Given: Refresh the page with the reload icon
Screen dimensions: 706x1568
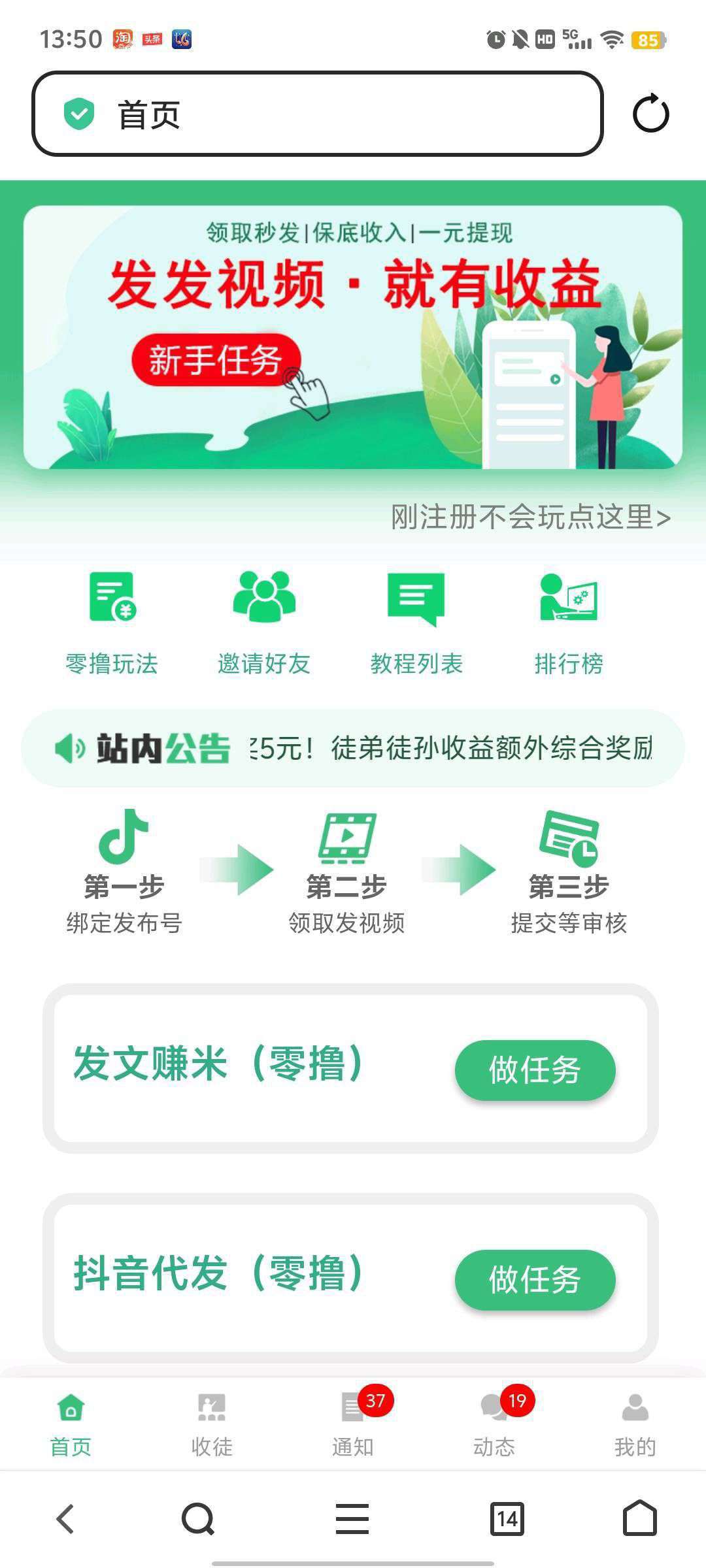Looking at the screenshot, I should coord(652,112).
